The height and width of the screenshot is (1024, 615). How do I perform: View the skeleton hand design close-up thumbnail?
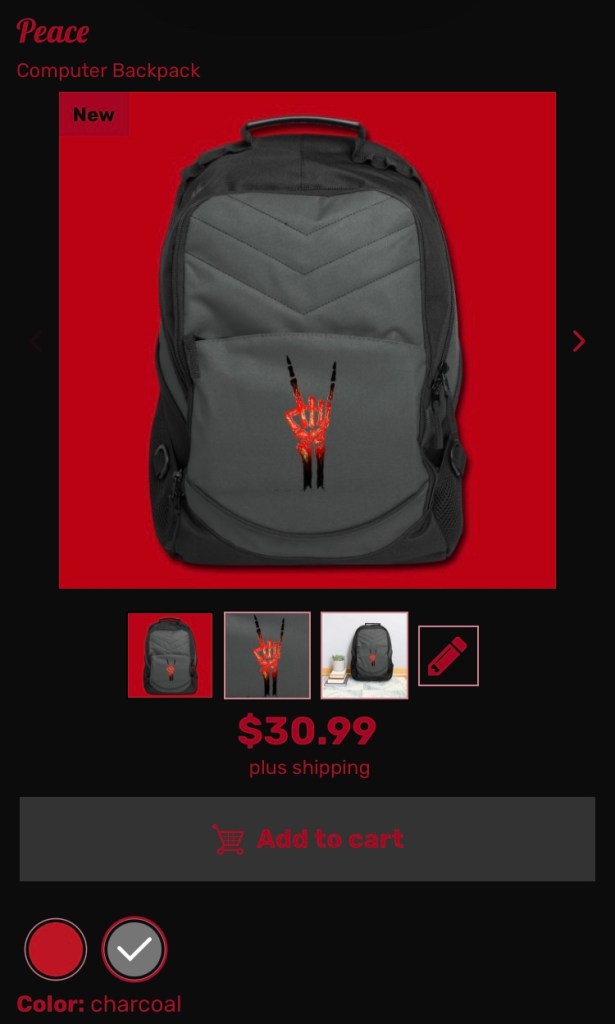pos(267,655)
